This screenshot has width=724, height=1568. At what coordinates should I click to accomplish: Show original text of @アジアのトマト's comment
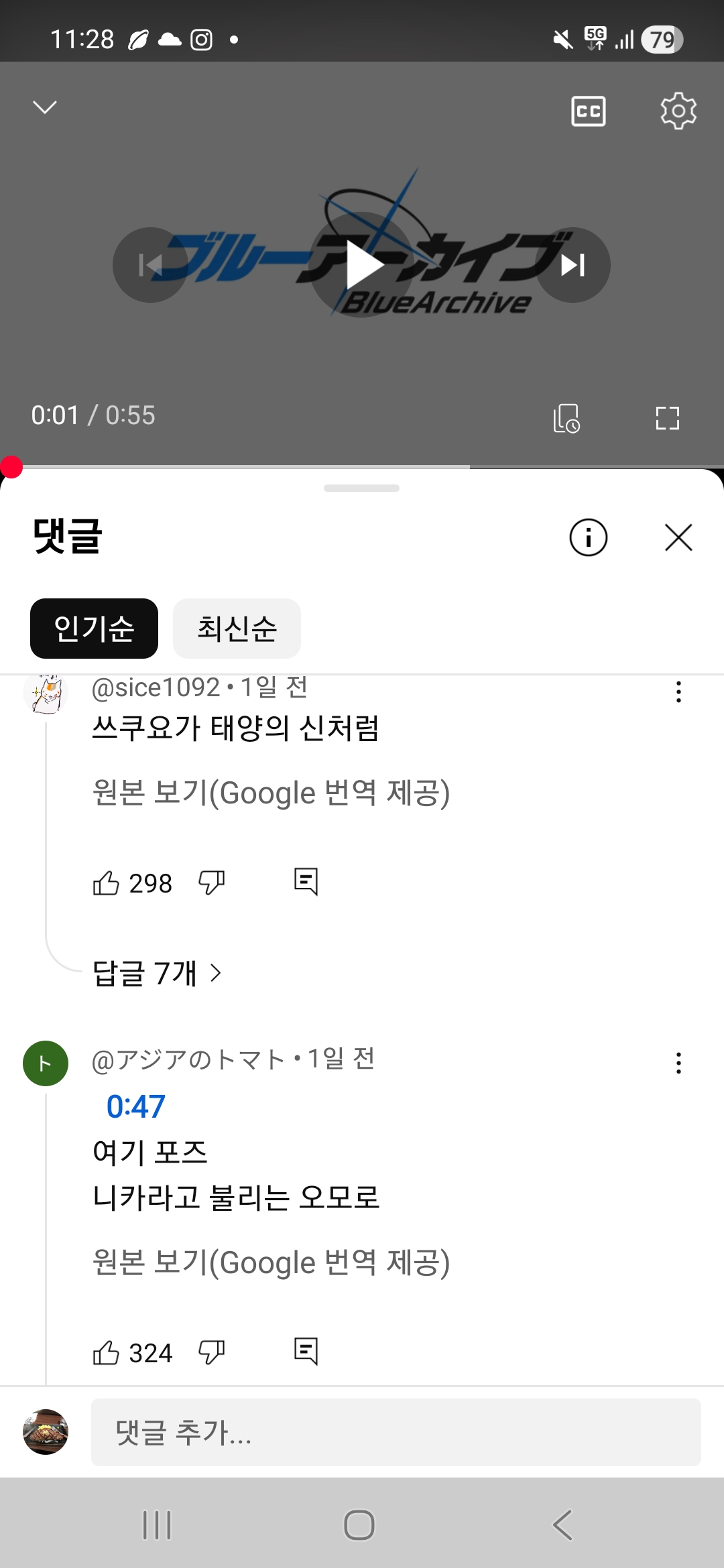[x=271, y=1262]
